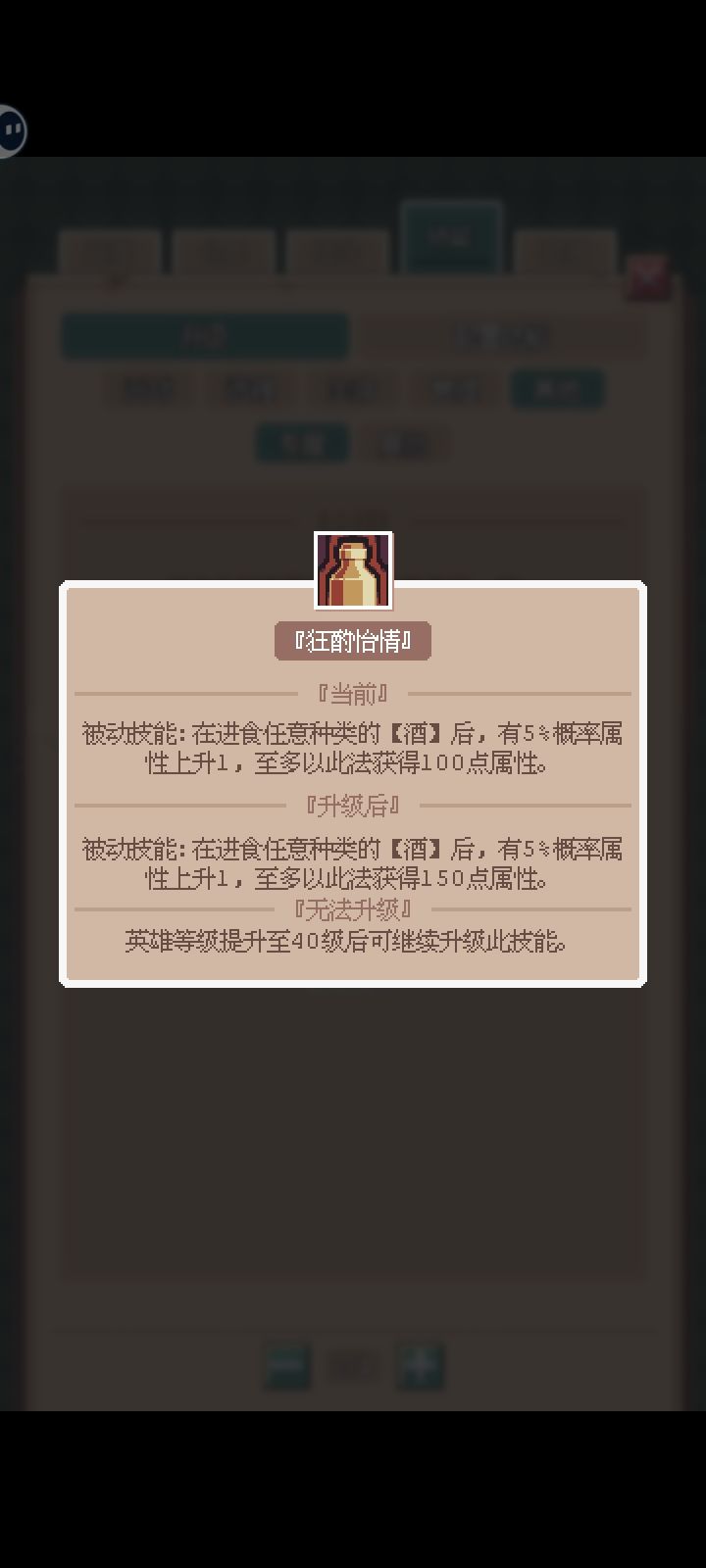Tap the level value between minus and plus

point(353,1362)
